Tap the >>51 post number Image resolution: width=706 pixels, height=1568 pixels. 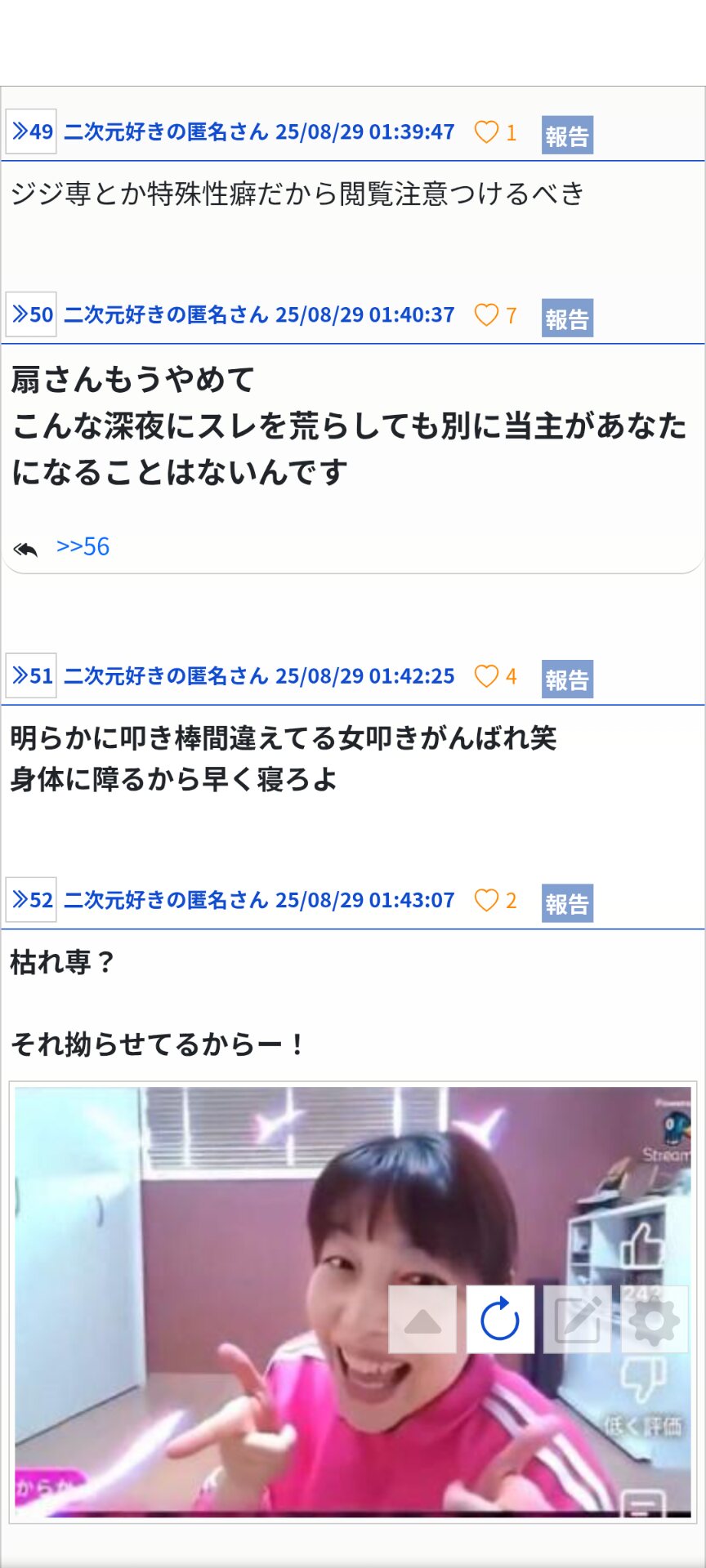pos(31,675)
